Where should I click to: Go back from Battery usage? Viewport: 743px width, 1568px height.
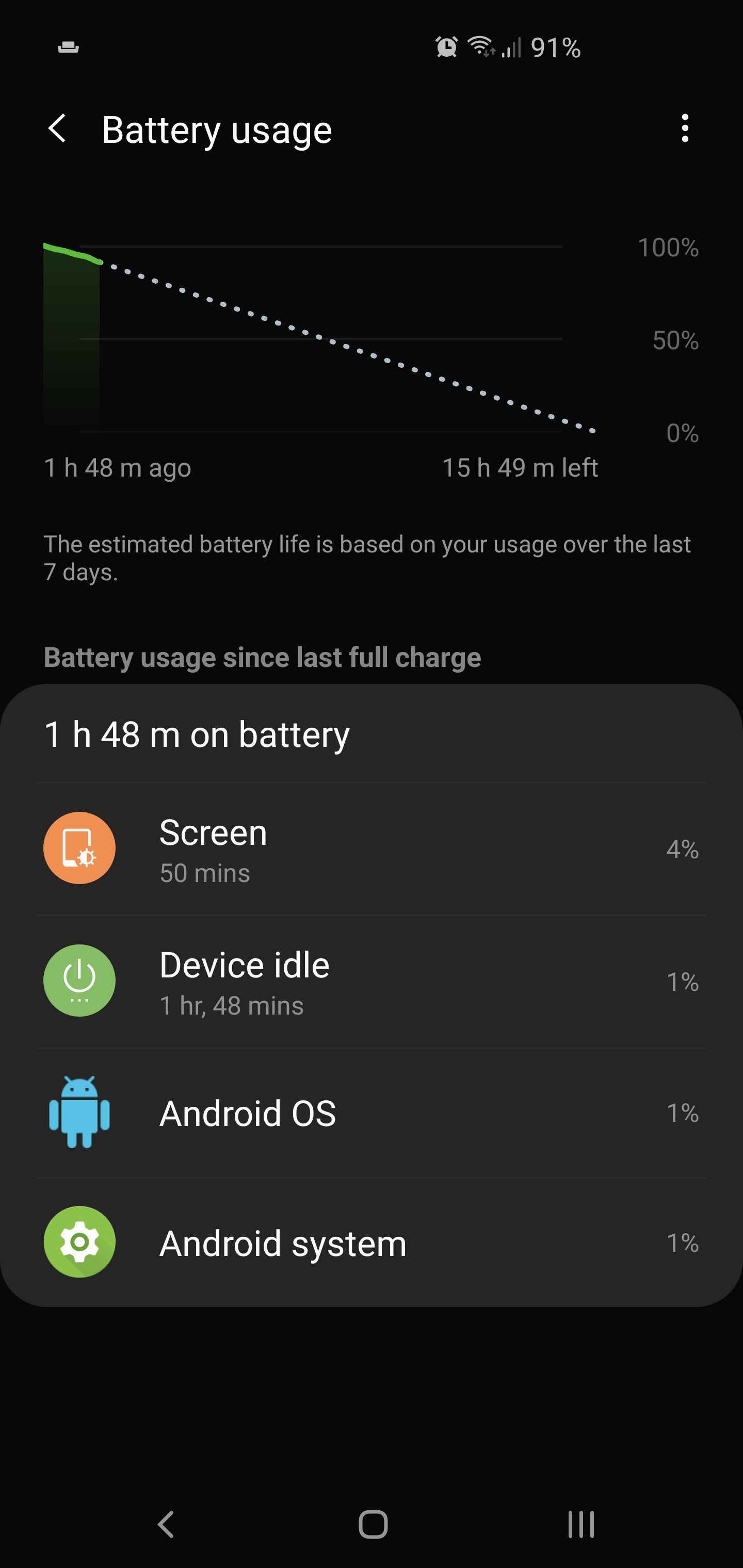pos(57,129)
